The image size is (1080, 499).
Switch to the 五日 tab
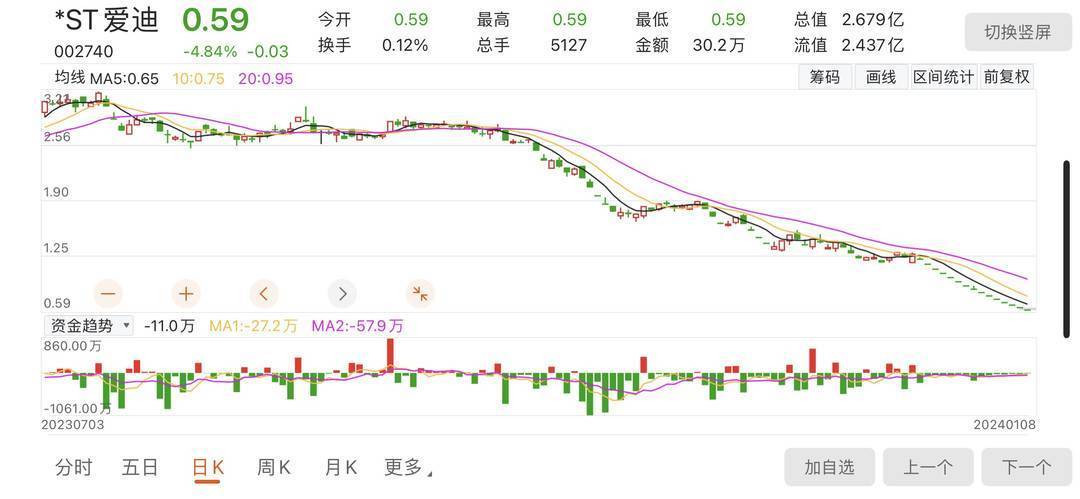[x=140, y=467]
